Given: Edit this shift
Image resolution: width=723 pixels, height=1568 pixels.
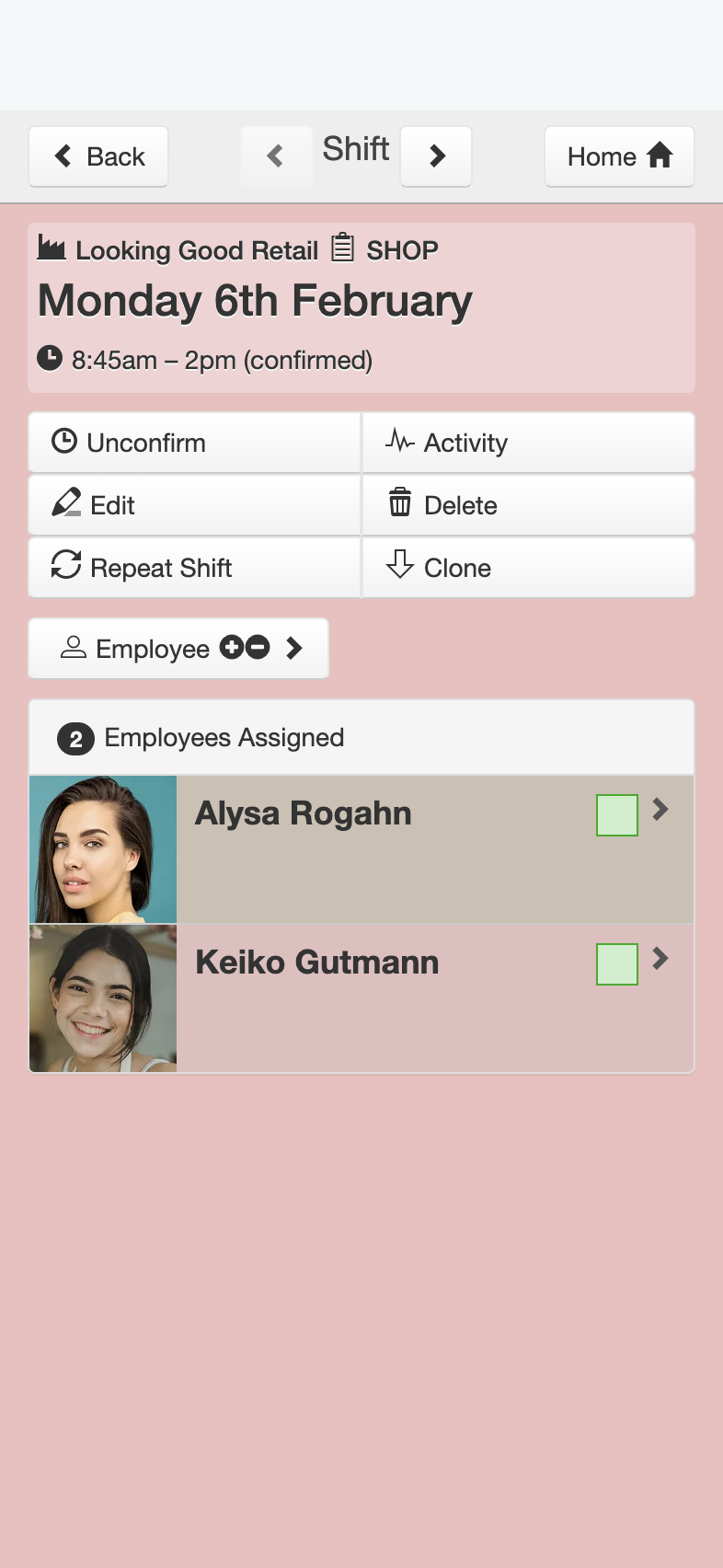Looking at the screenshot, I should [194, 505].
